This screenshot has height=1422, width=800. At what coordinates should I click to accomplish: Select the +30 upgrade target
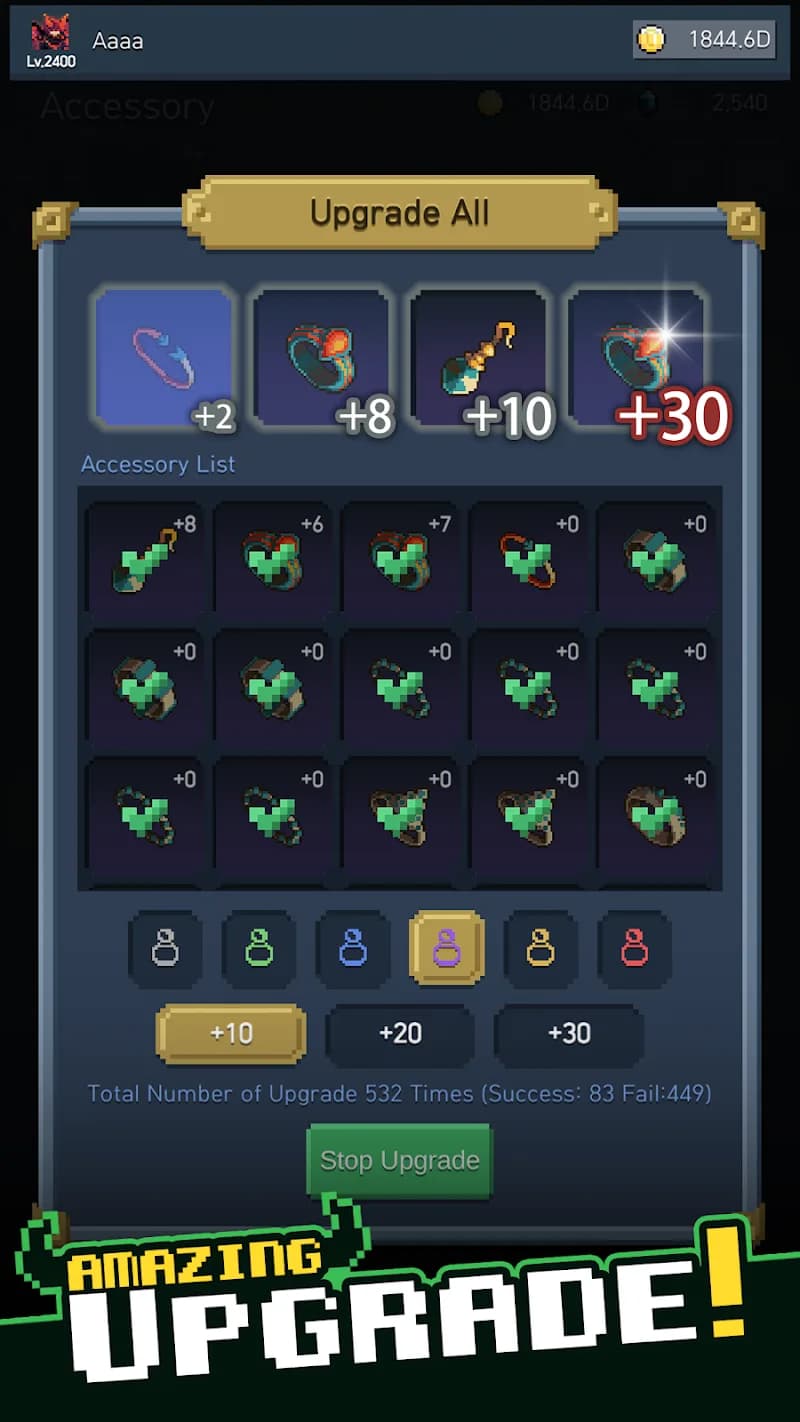point(569,1033)
